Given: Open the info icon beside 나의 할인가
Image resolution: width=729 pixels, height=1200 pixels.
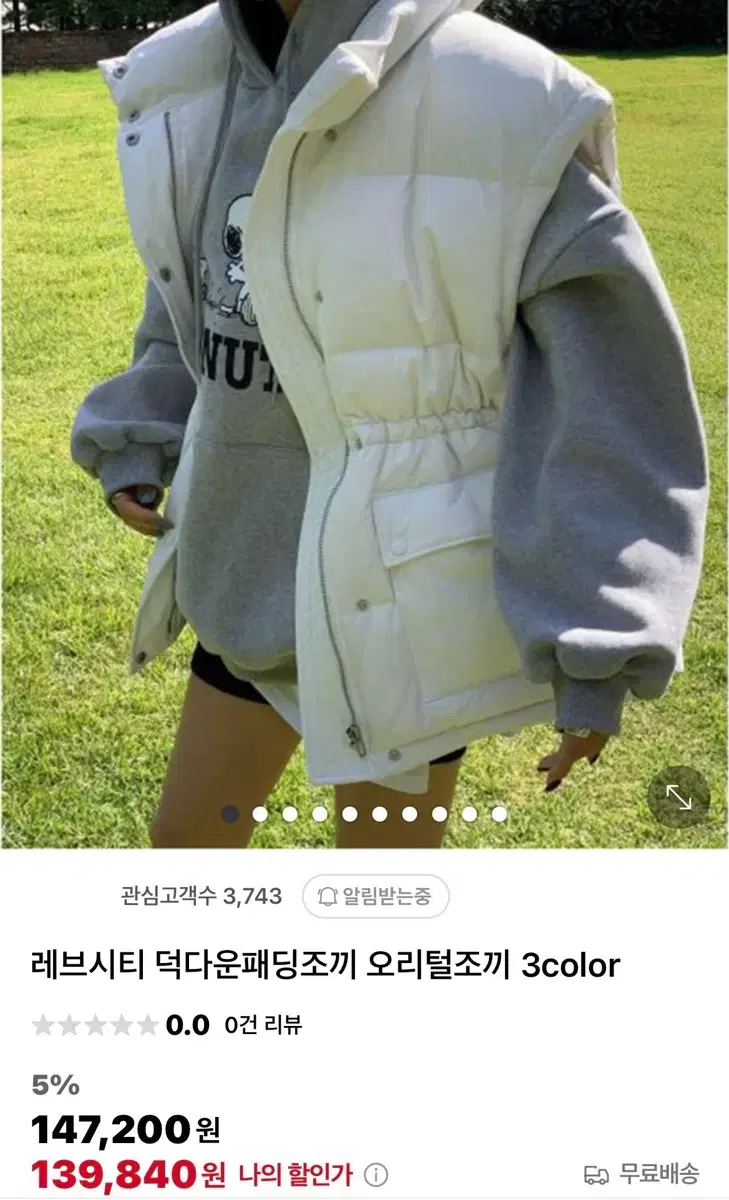Looking at the screenshot, I should click(x=376, y=1174).
